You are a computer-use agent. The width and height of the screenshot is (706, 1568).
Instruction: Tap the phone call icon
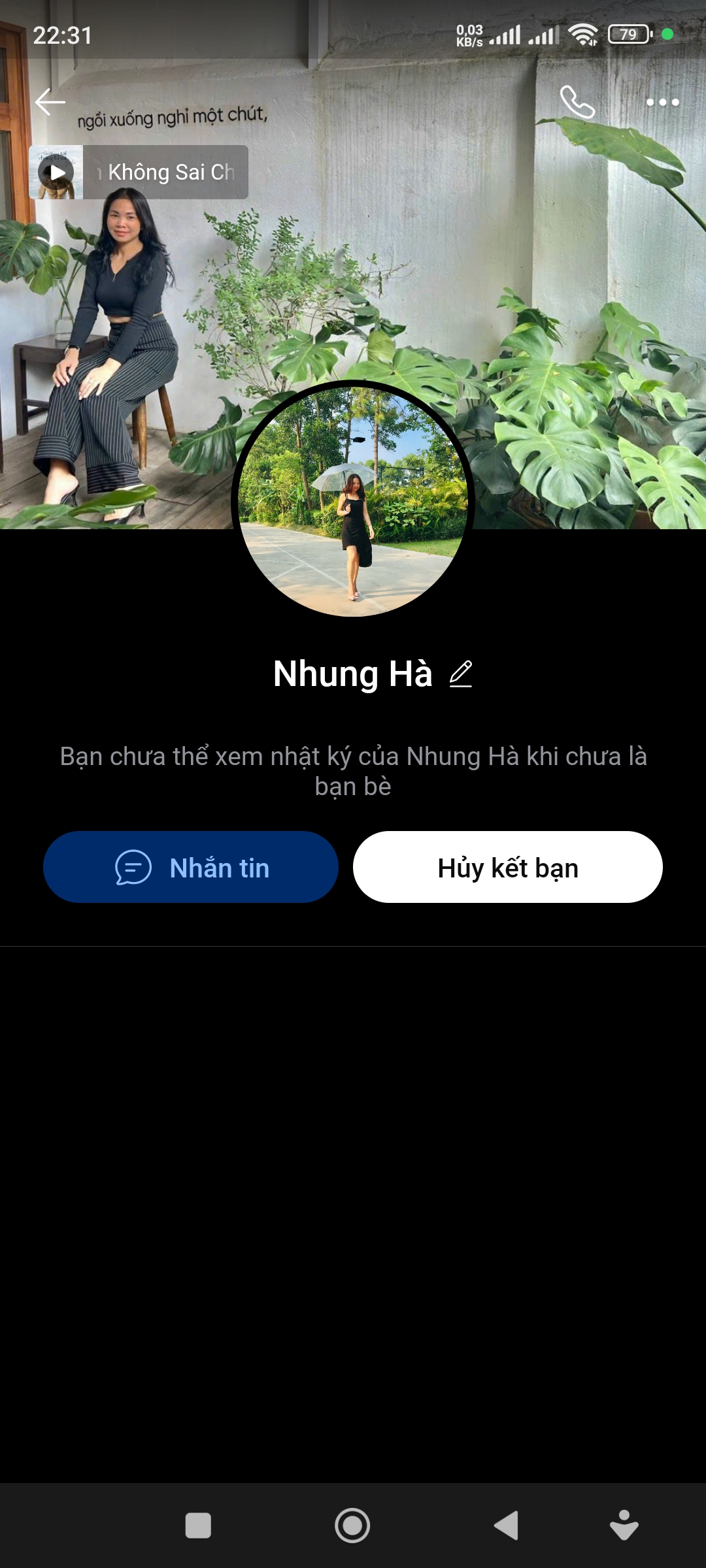pyautogui.click(x=578, y=103)
